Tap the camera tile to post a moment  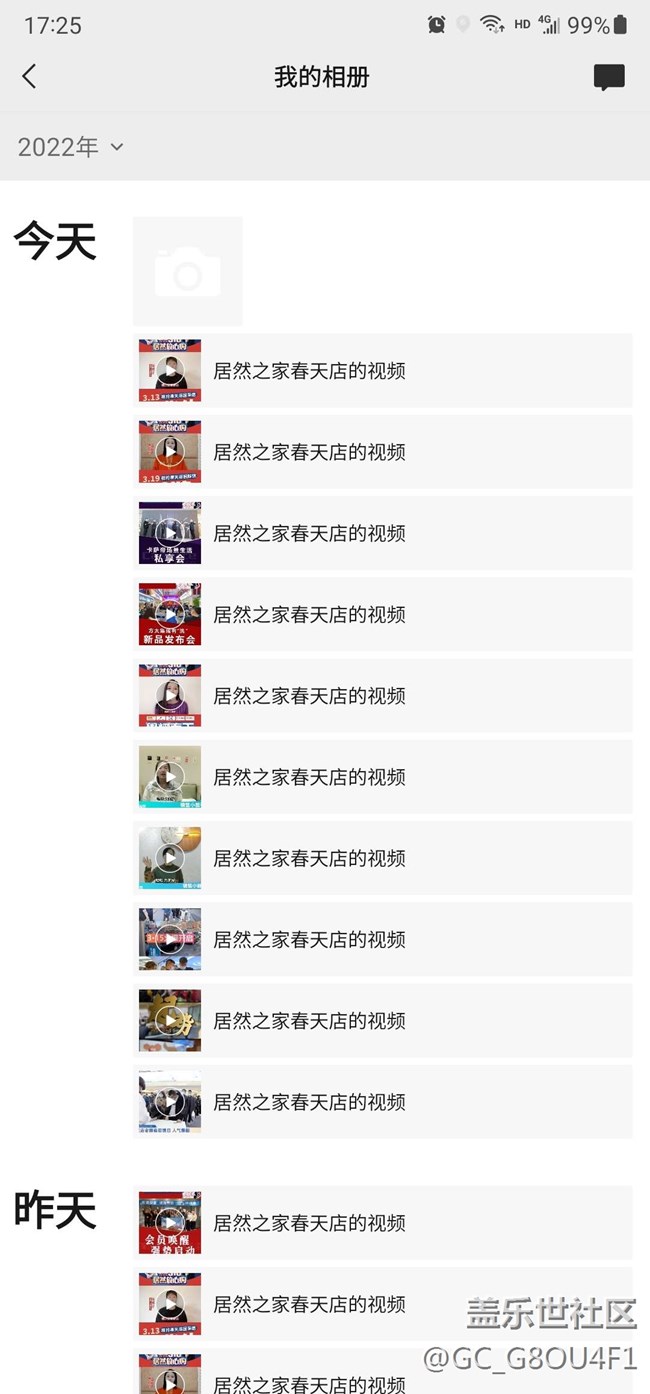188,271
